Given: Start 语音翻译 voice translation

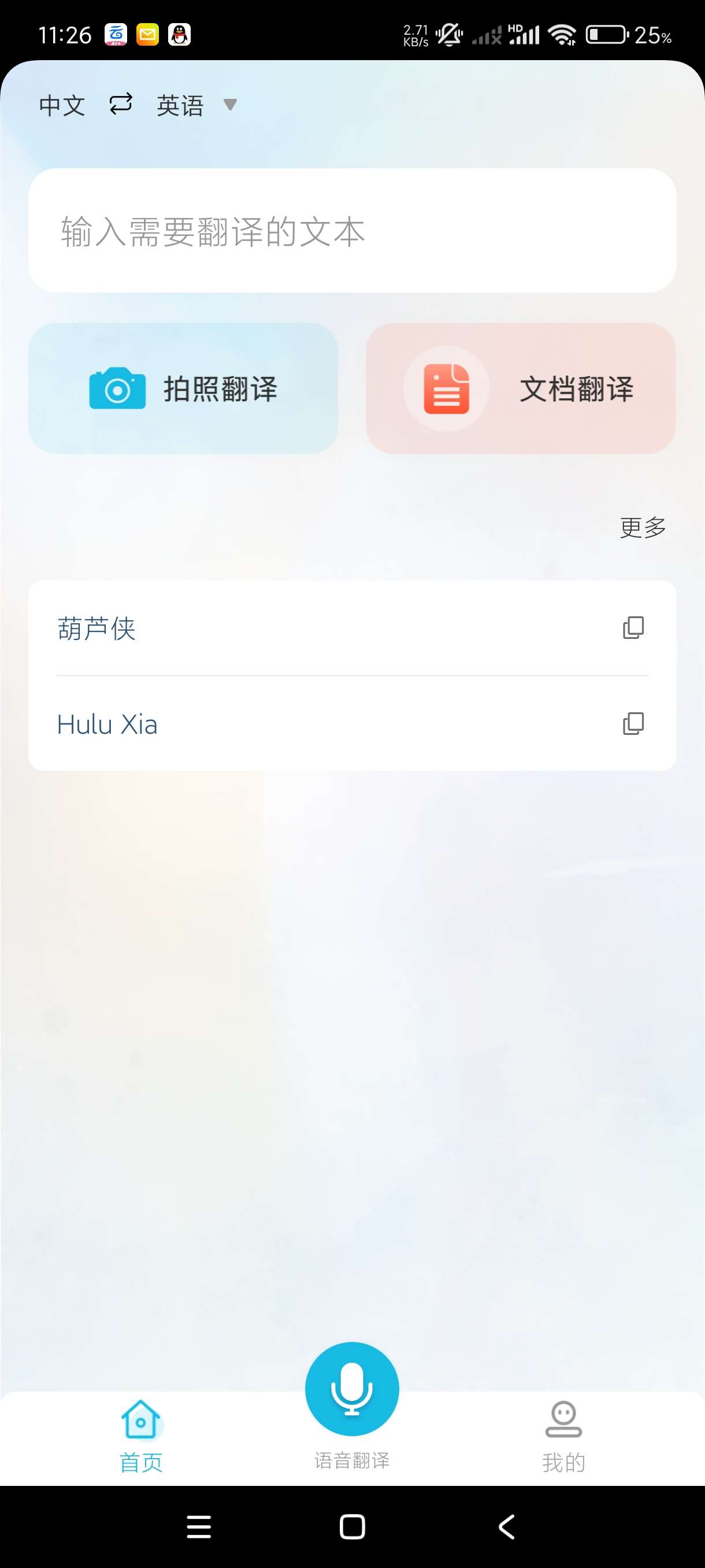Looking at the screenshot, I should 352,1389.
